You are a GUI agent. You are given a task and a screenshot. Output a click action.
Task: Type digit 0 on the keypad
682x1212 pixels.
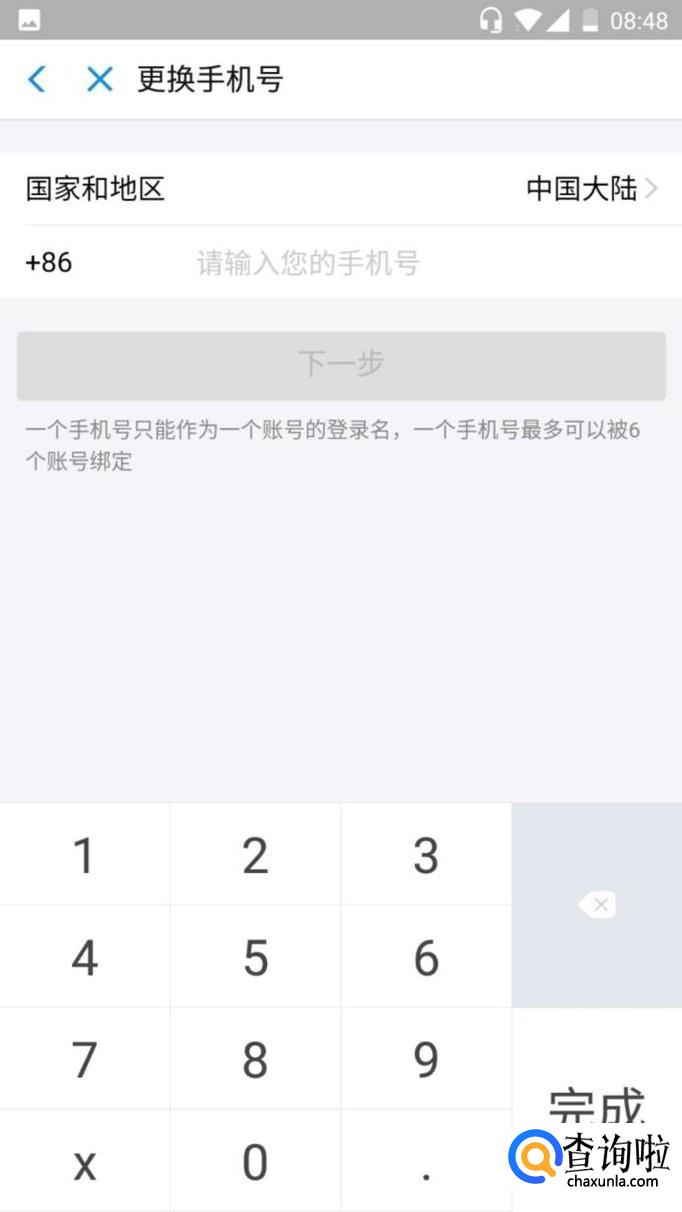255,1162
